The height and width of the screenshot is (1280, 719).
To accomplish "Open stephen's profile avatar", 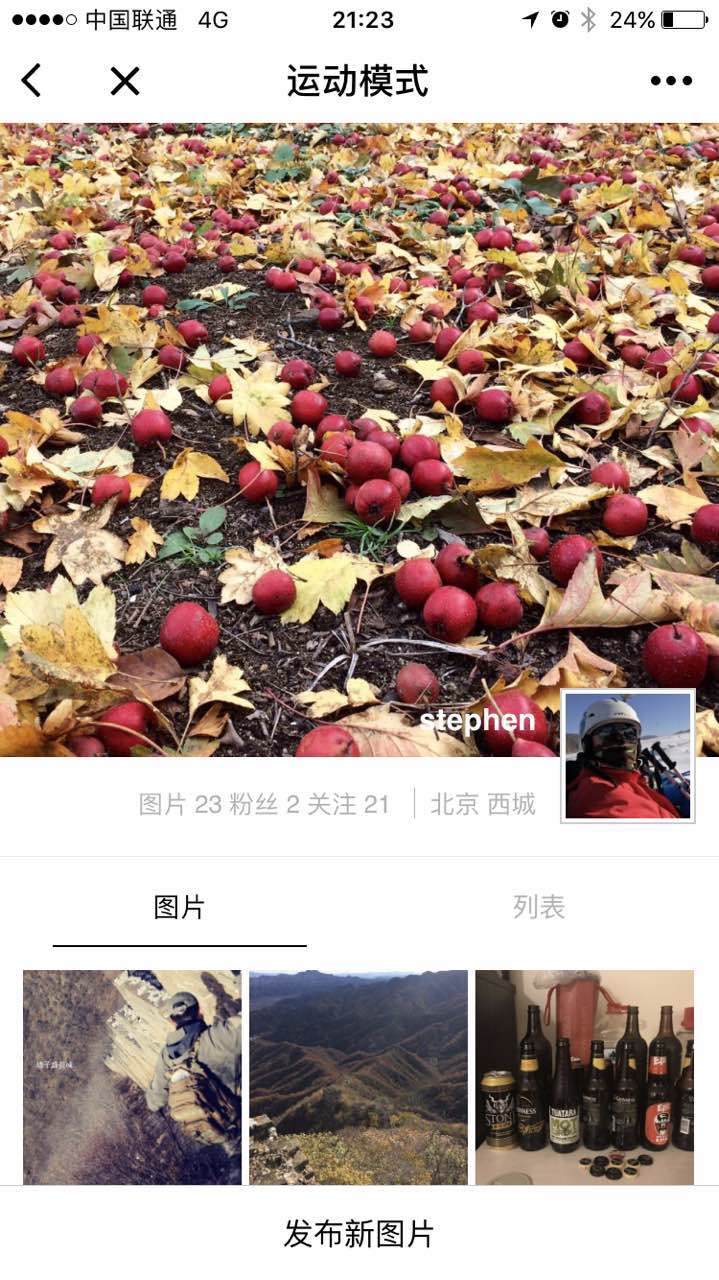I will (x=628, y=755).
